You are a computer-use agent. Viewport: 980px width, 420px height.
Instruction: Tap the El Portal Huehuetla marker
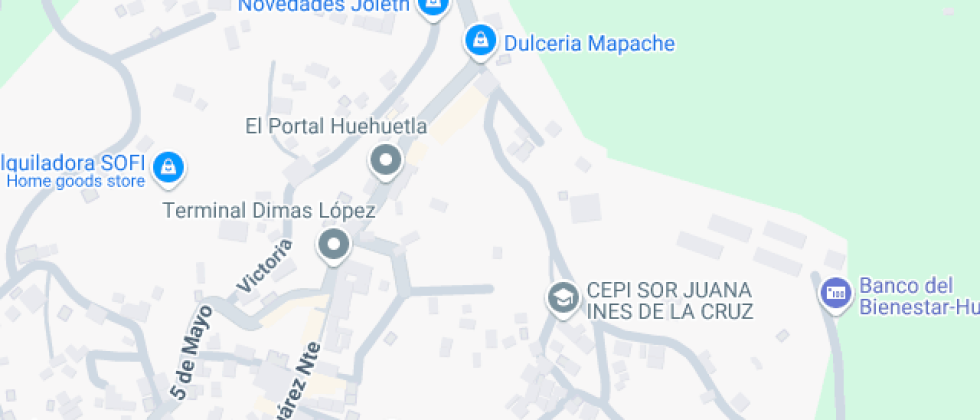tap(385, 160)
